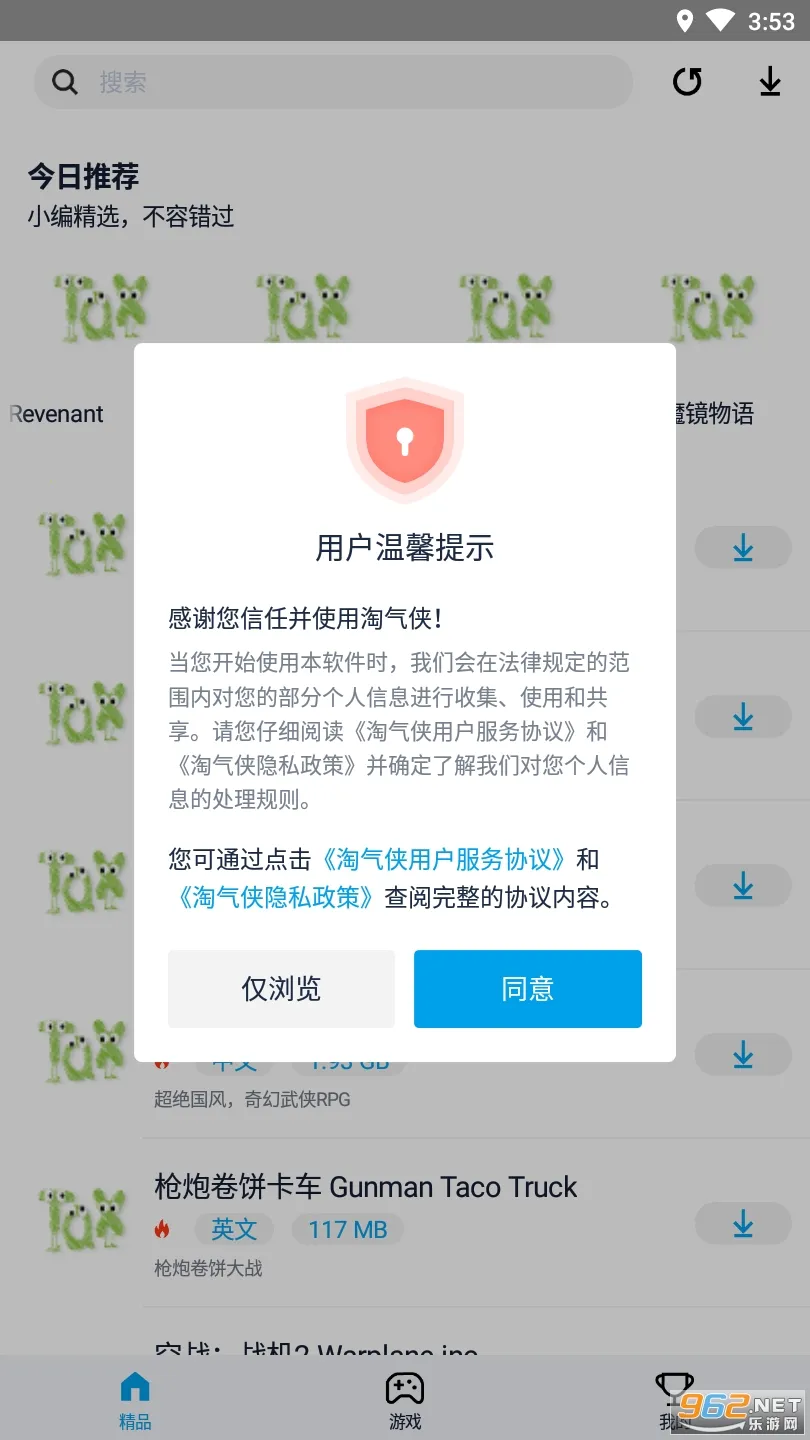810x1440 pixels.
Task: Switch to the 精品 tab
Action: (x=135, y=1399)
